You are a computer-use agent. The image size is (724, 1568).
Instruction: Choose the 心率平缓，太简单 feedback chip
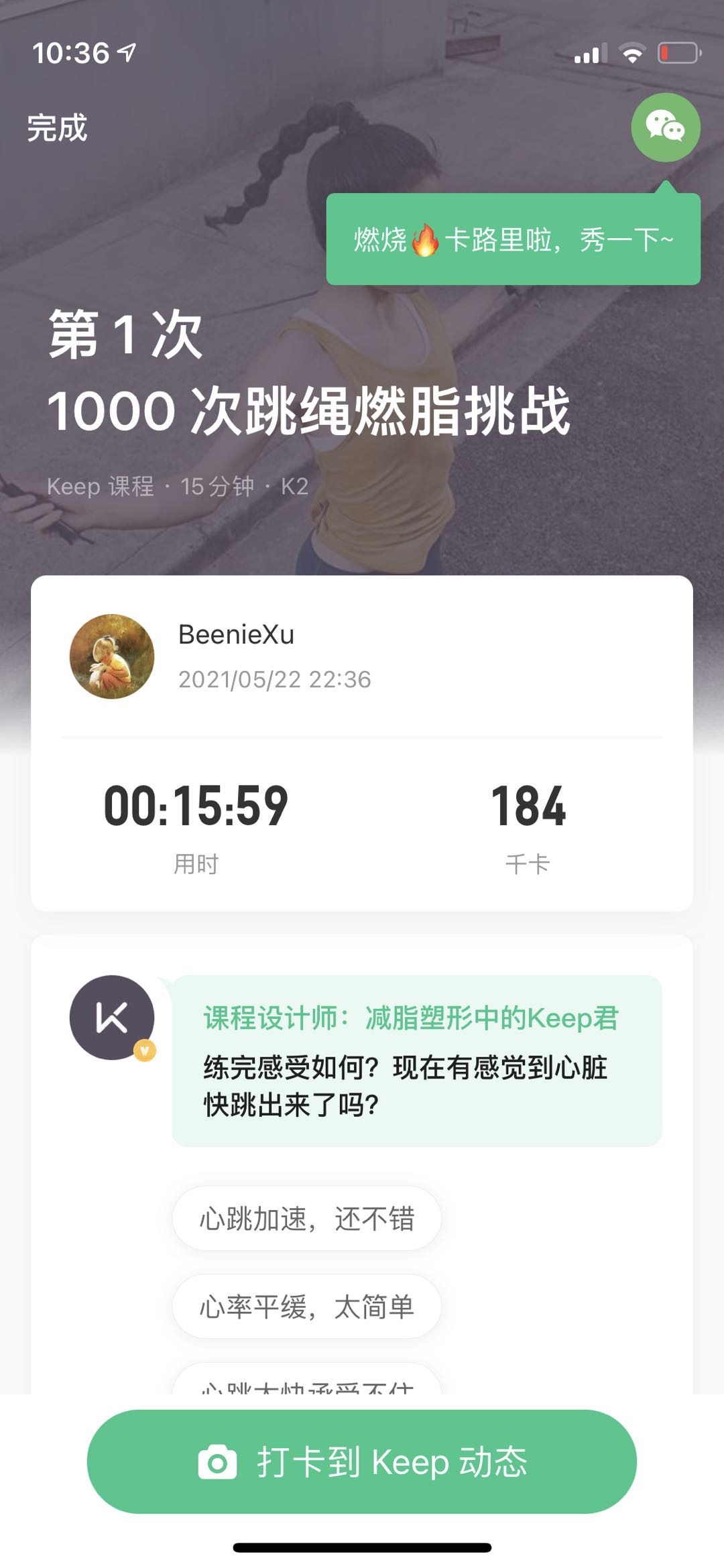pos(307,1307)
